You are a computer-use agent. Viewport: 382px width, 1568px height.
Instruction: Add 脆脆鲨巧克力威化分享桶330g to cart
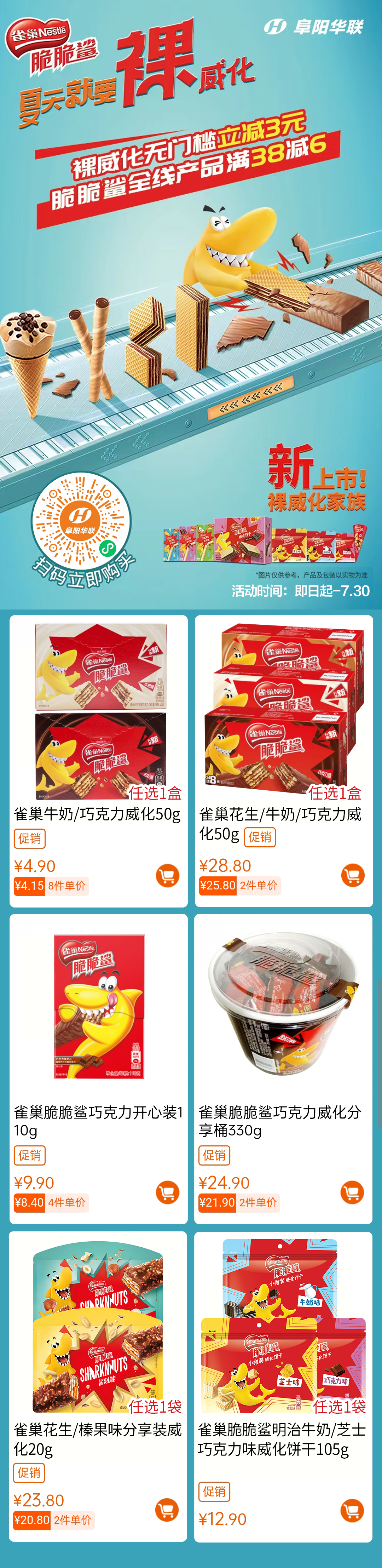click(352, 1192)
